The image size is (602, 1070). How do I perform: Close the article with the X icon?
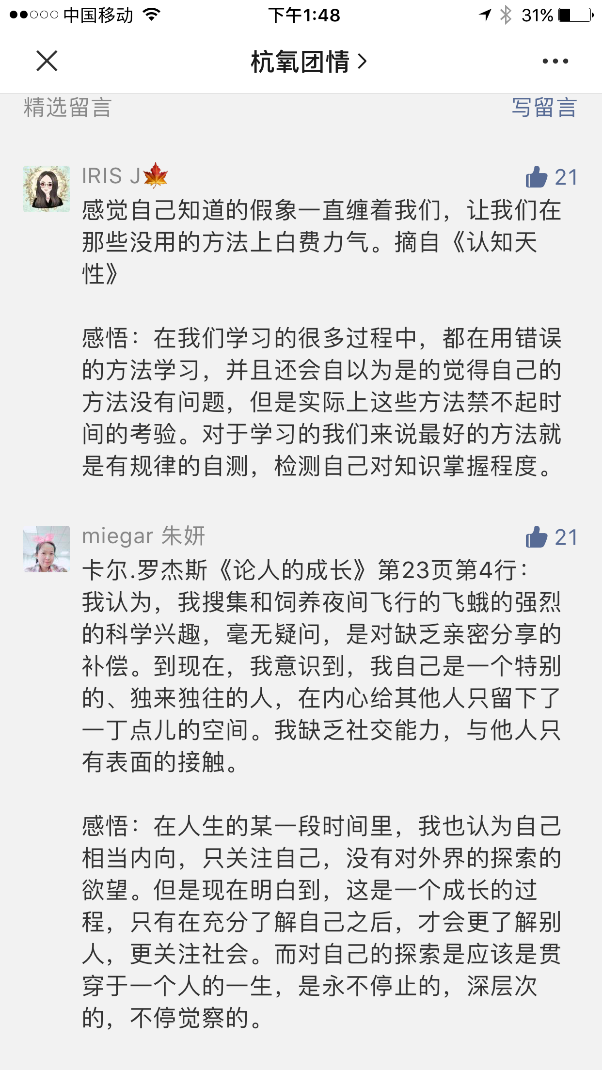(47, 62)
